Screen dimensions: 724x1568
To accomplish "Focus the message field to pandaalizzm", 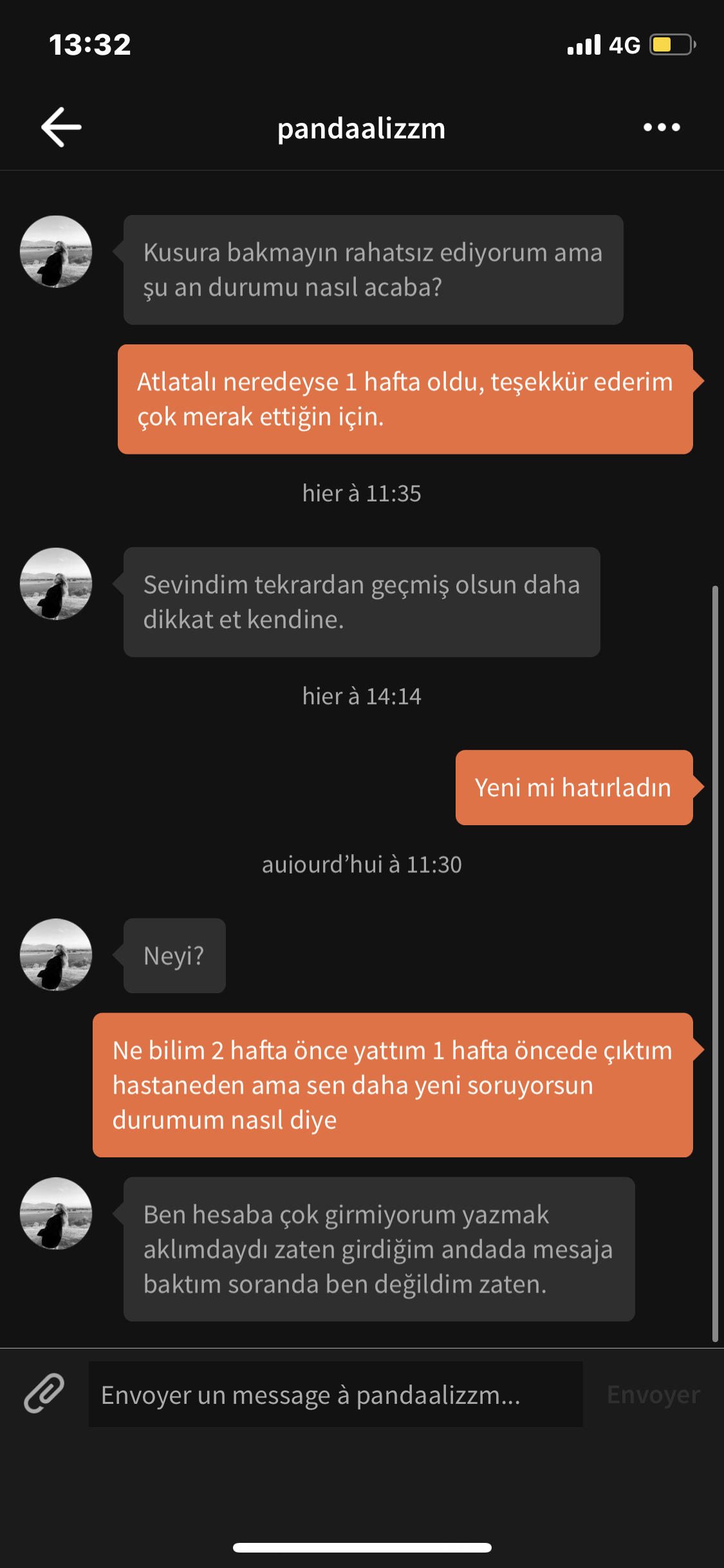I will coord(335,1394).
